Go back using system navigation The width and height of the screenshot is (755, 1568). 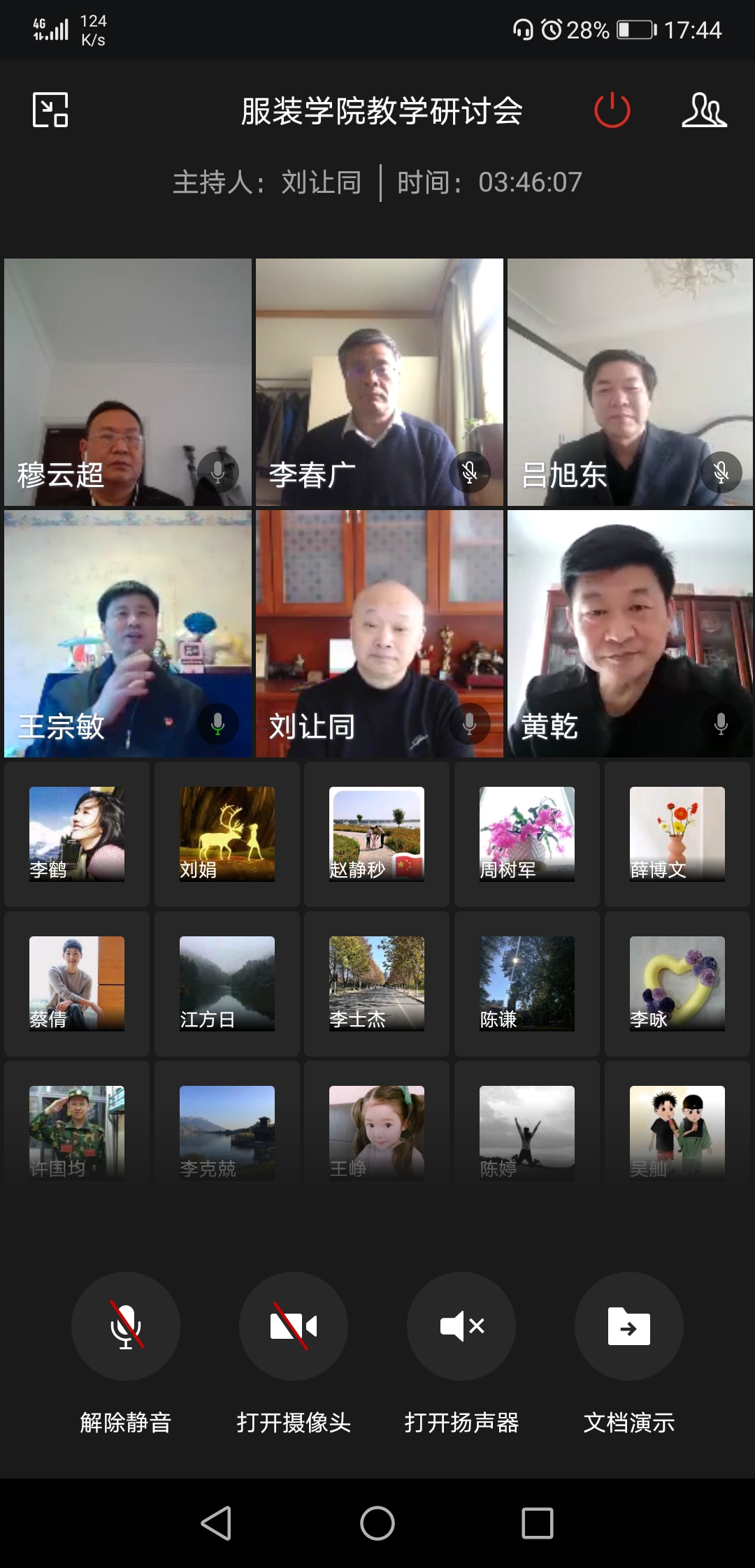pos(216,1523)
